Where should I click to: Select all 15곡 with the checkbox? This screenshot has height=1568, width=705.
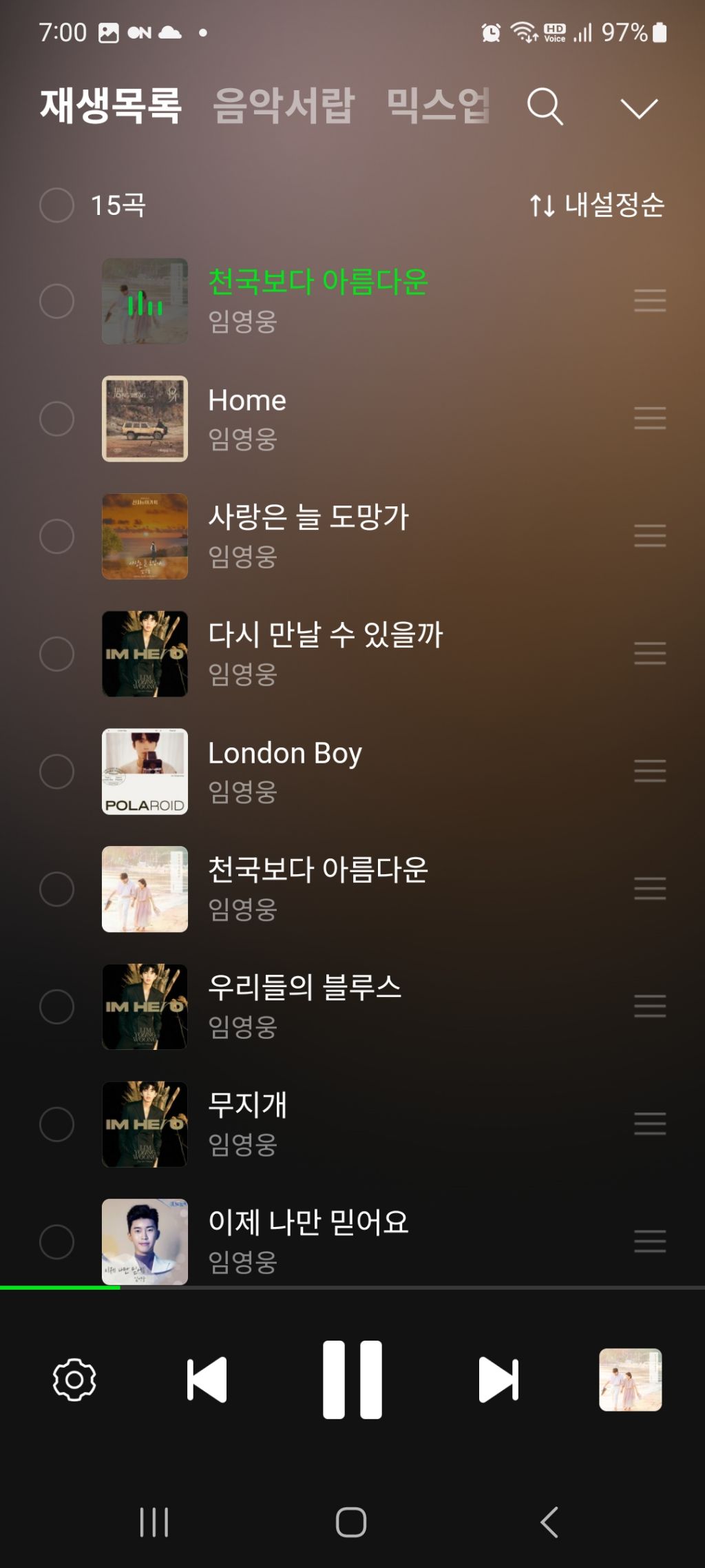click(56, 205)
